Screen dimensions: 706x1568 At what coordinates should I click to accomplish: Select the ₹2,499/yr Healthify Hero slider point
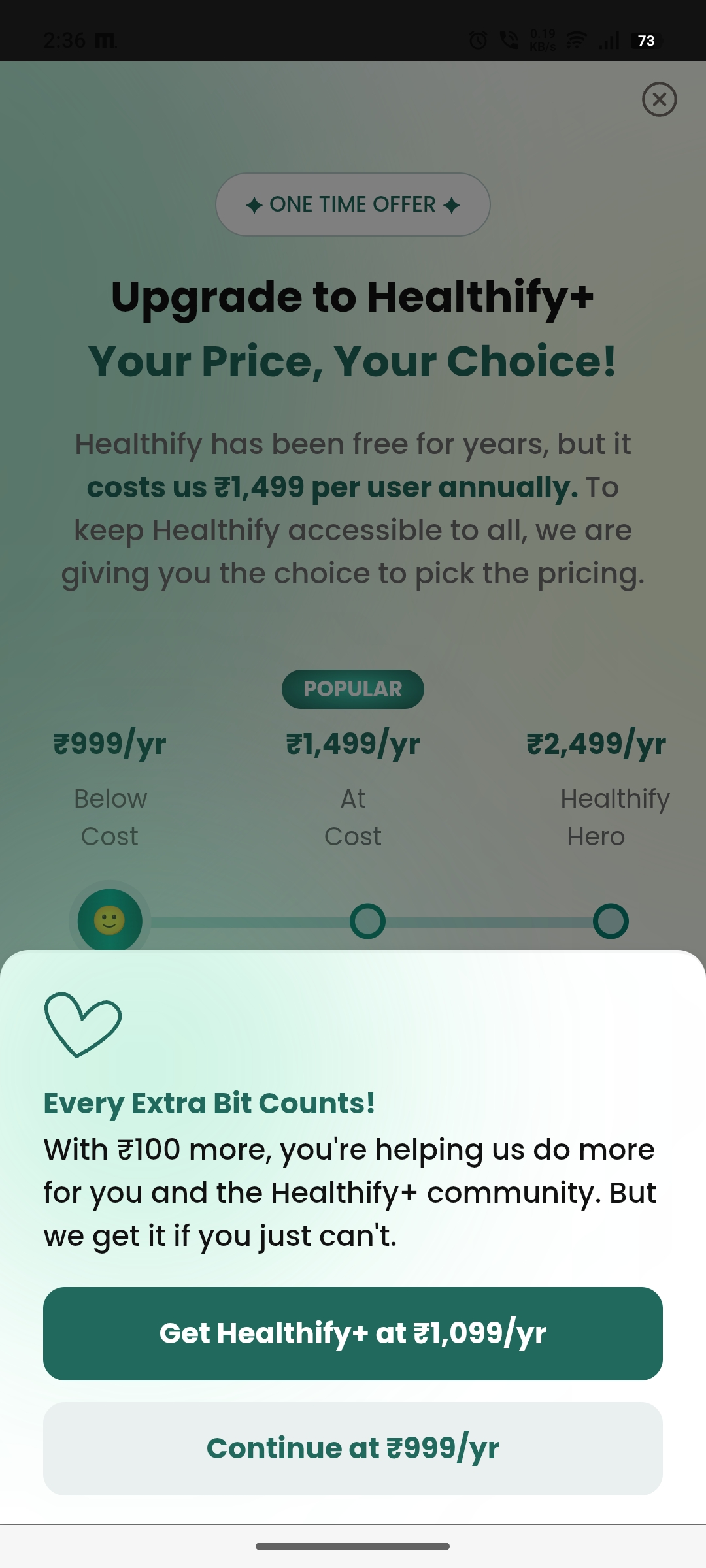611,921
